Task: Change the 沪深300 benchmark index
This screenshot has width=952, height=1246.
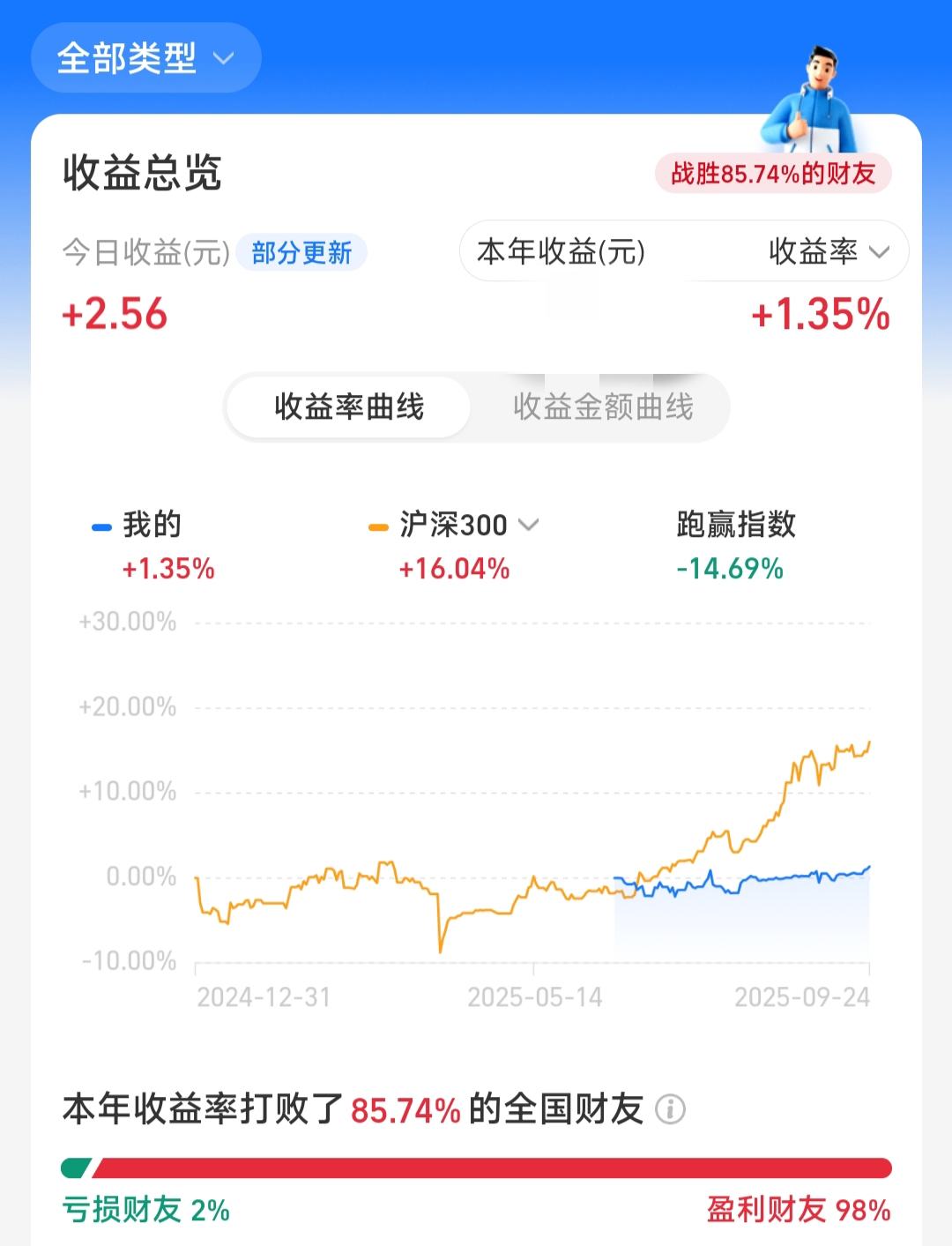Action: coord(467,525)
